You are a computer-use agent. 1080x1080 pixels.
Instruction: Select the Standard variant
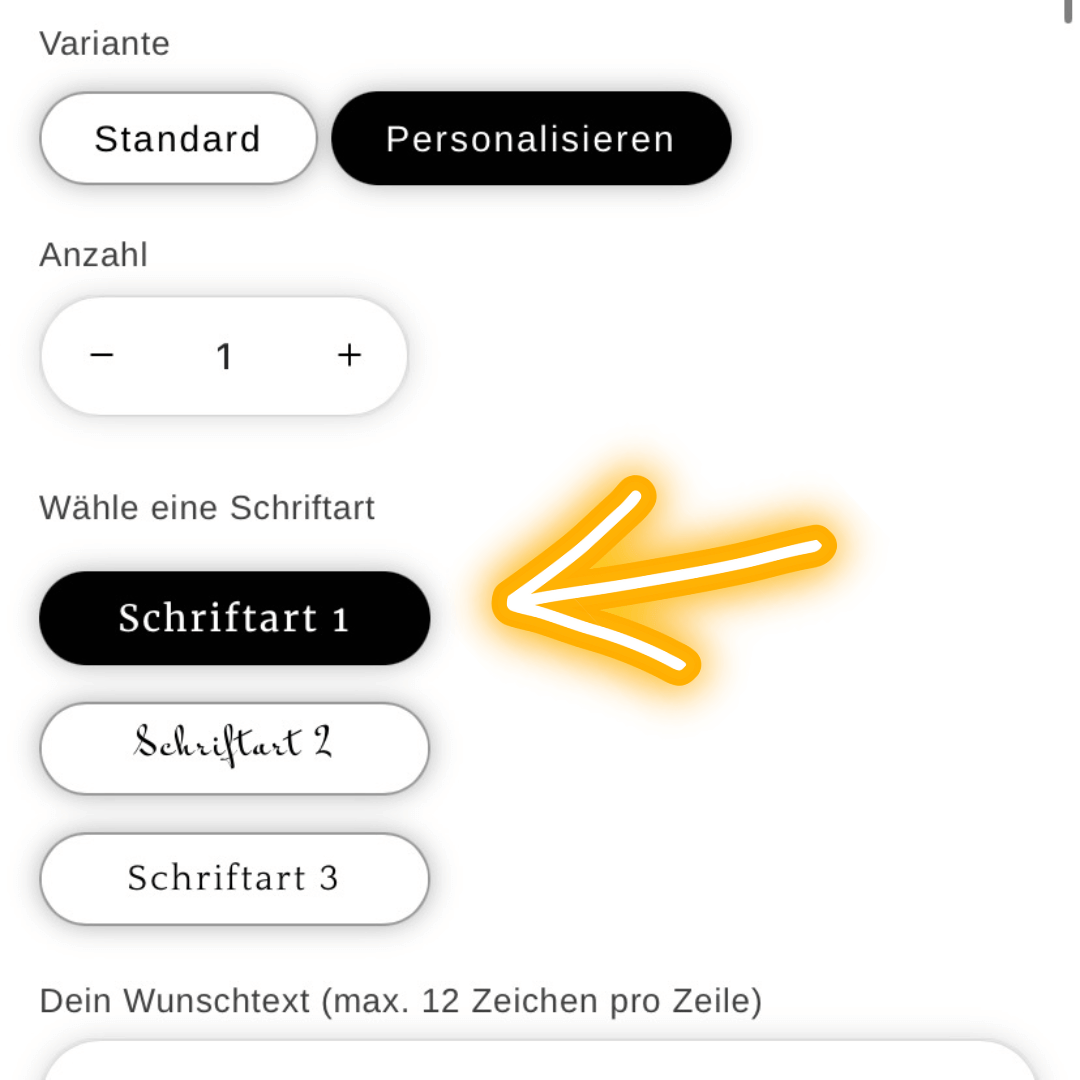pyautogui.click(x=178, y=139)
